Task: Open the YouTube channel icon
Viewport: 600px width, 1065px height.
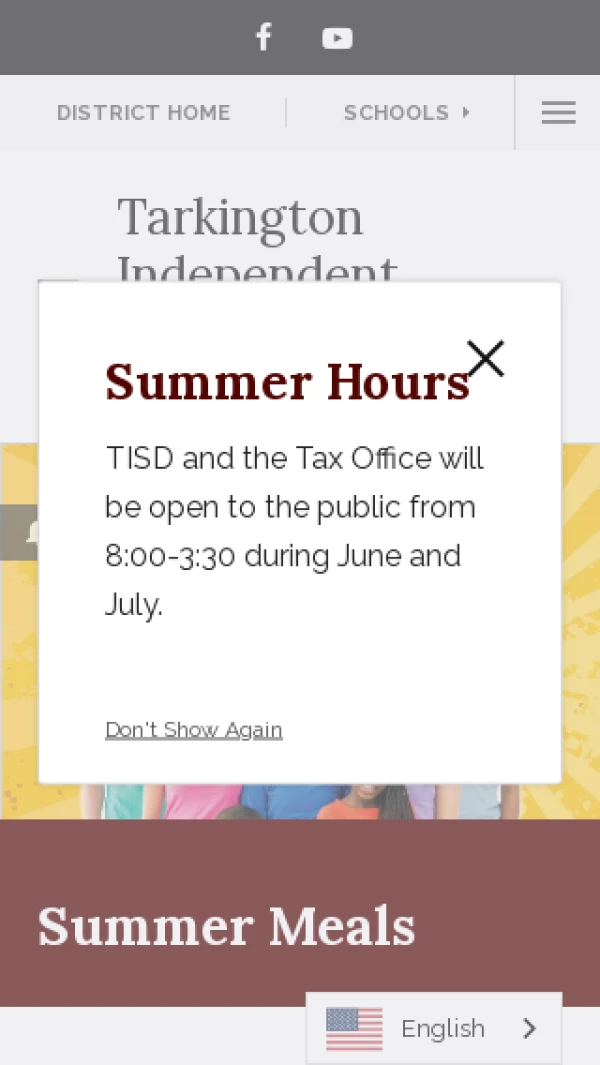Action: point(337,38)
